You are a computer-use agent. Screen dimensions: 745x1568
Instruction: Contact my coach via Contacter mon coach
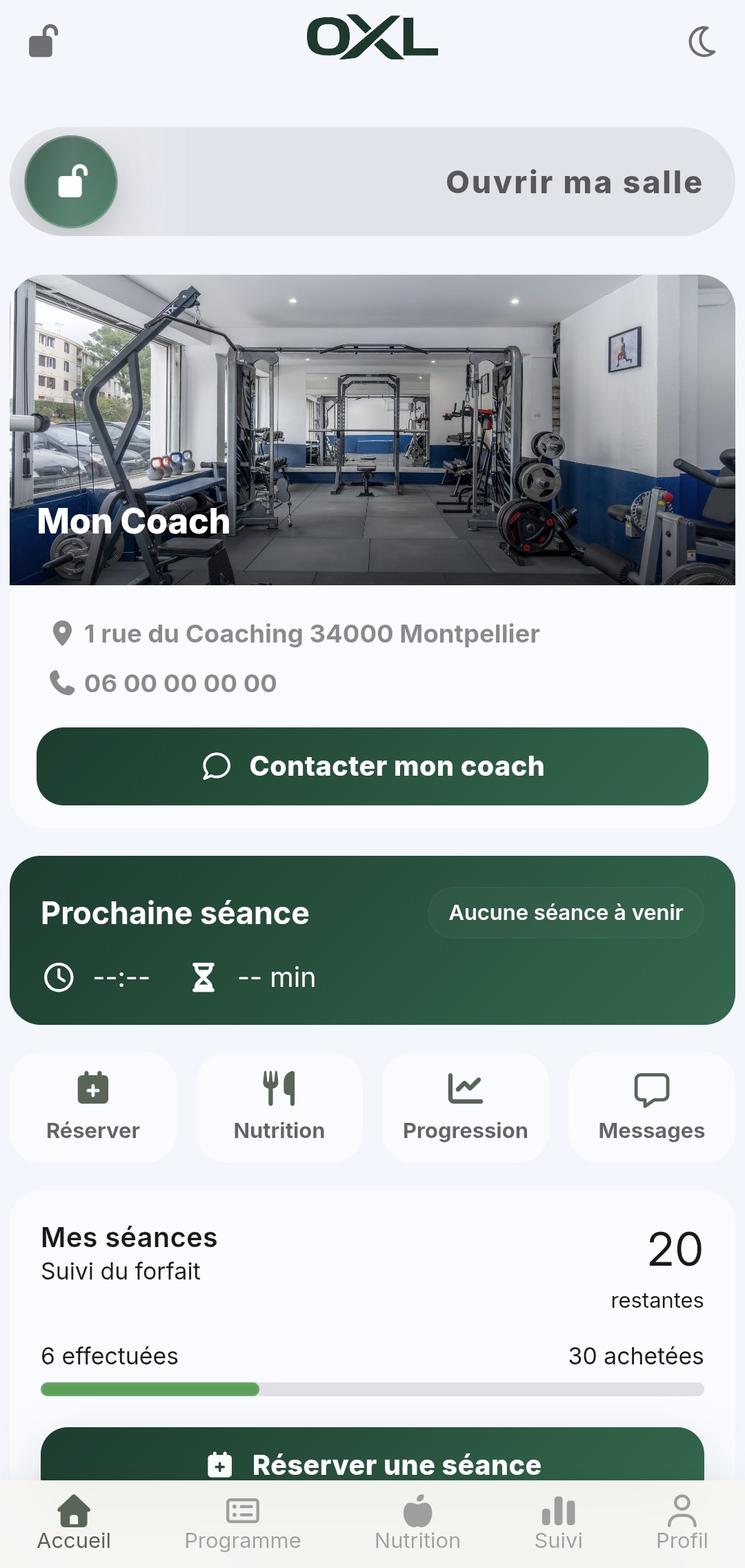click(372, 766)
